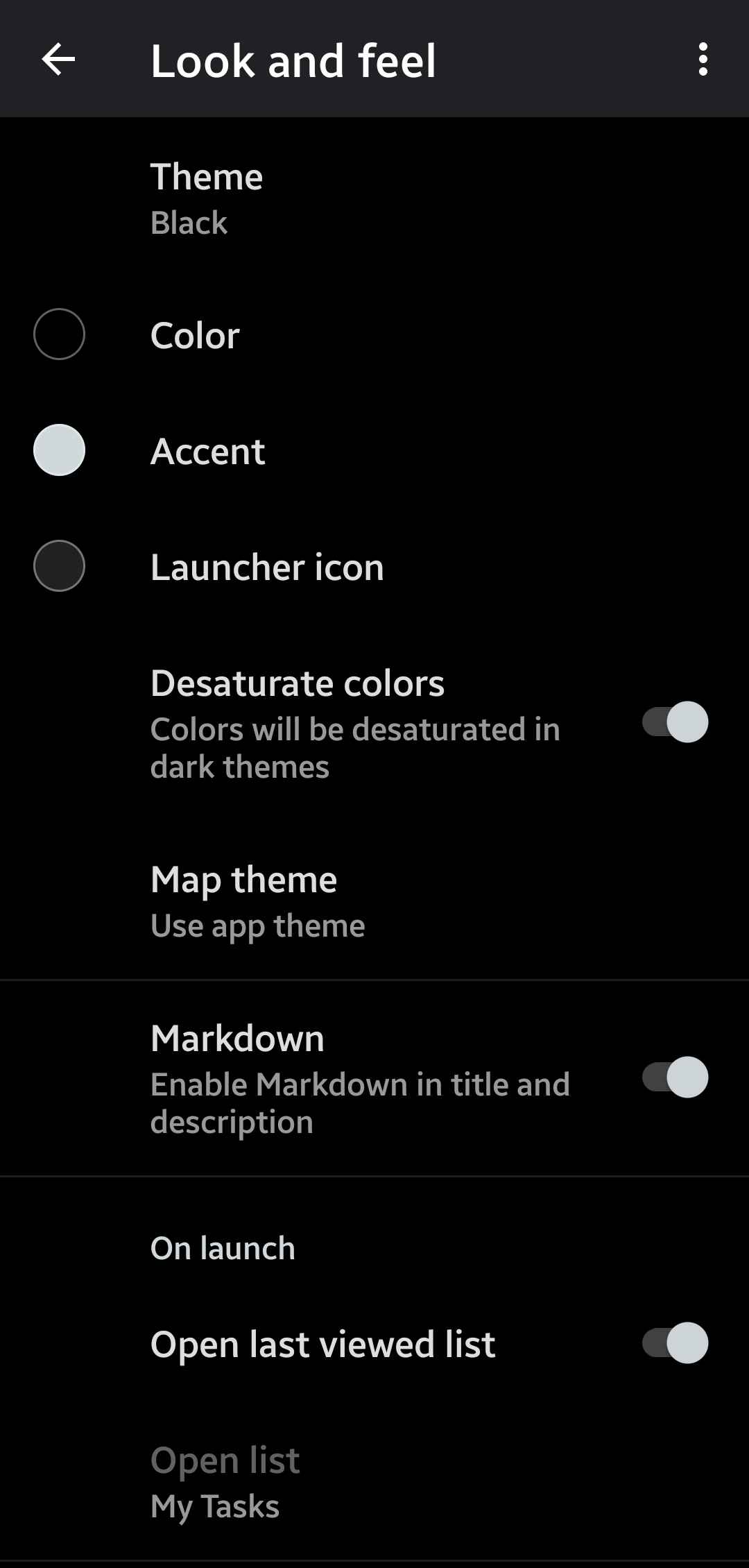The height and width of the screenshot is (1568, 749).
Task: Open the Theme setting
Action: [374, 198]
